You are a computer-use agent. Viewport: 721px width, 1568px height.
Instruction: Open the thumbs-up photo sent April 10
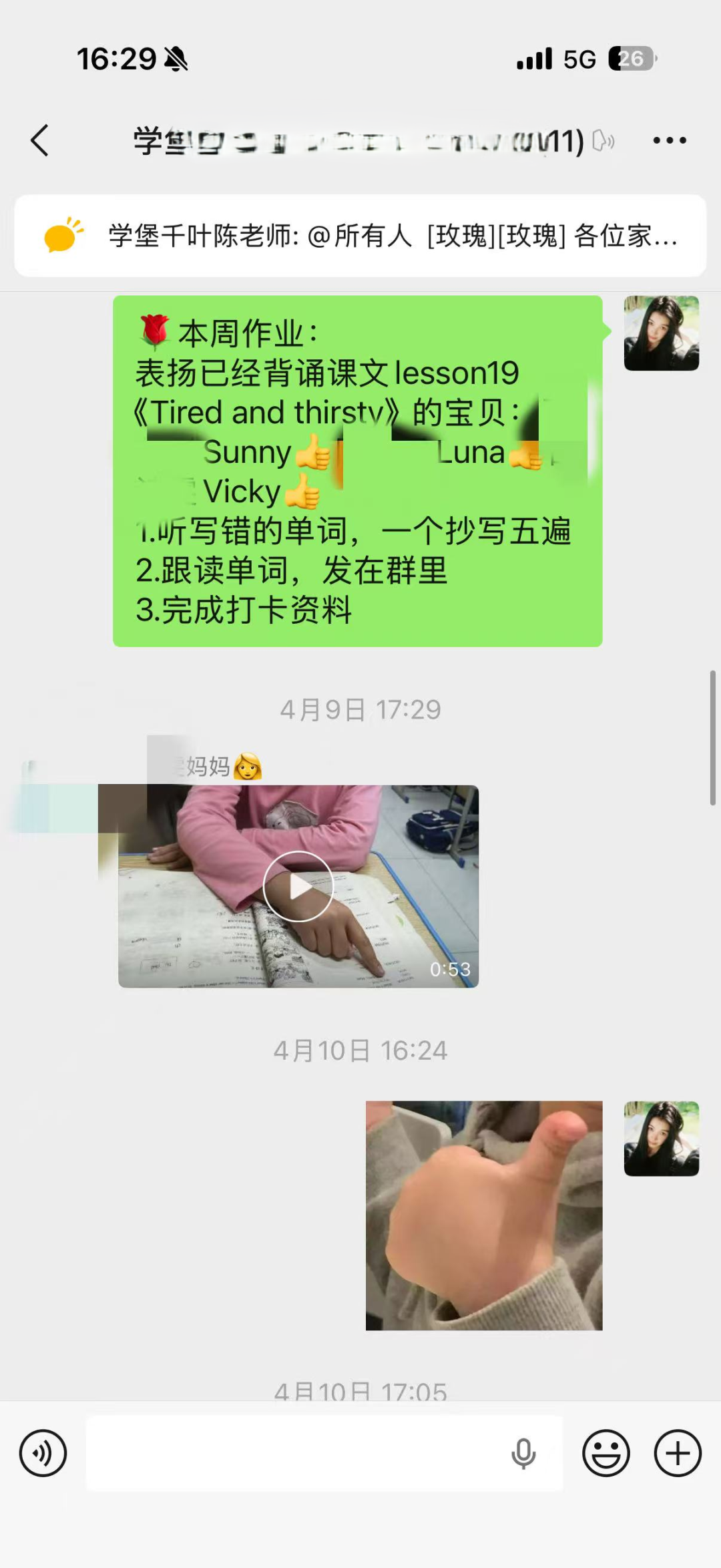coord(484,1215)
